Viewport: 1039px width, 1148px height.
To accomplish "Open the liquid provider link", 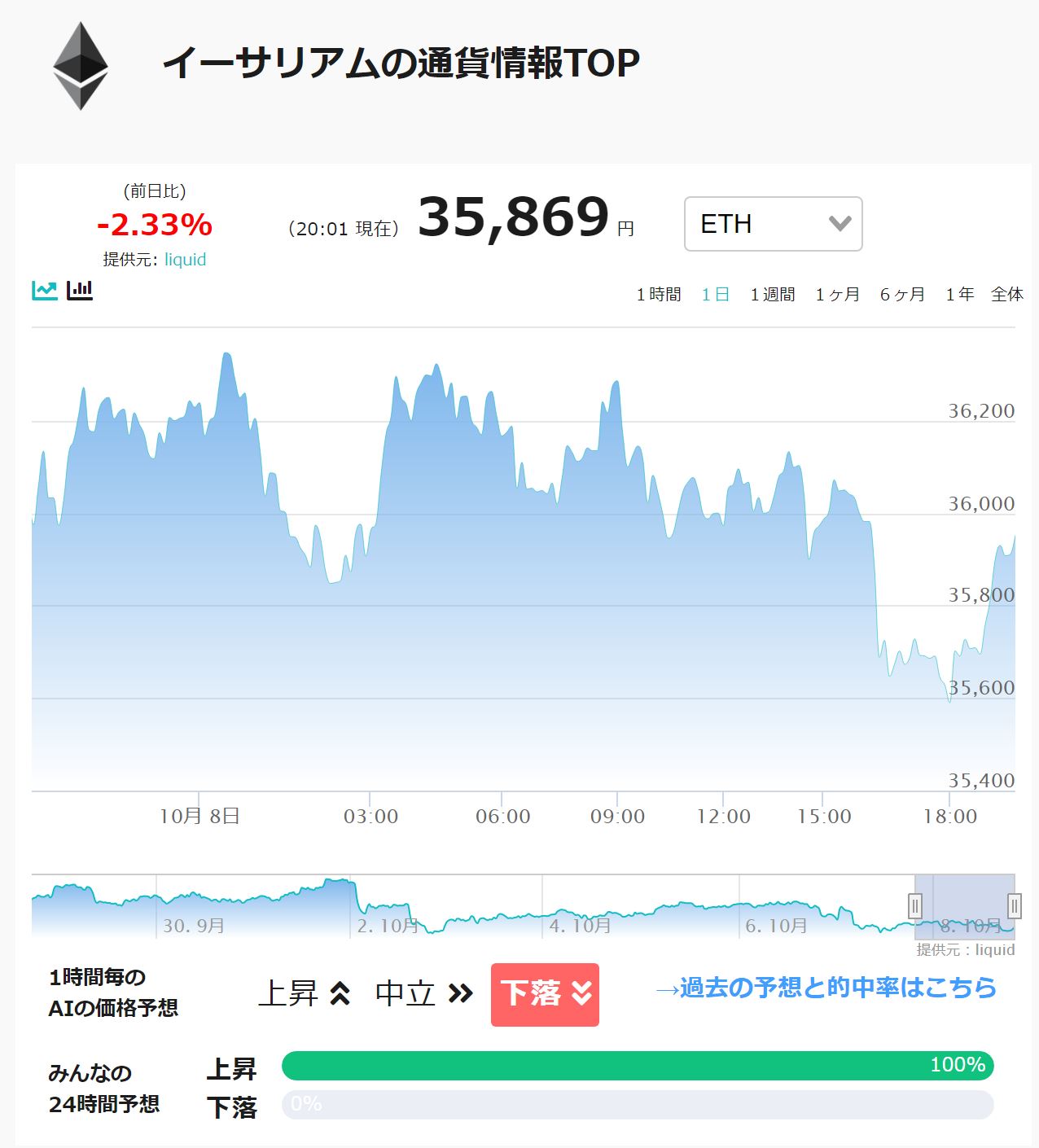I will [185, 260].
